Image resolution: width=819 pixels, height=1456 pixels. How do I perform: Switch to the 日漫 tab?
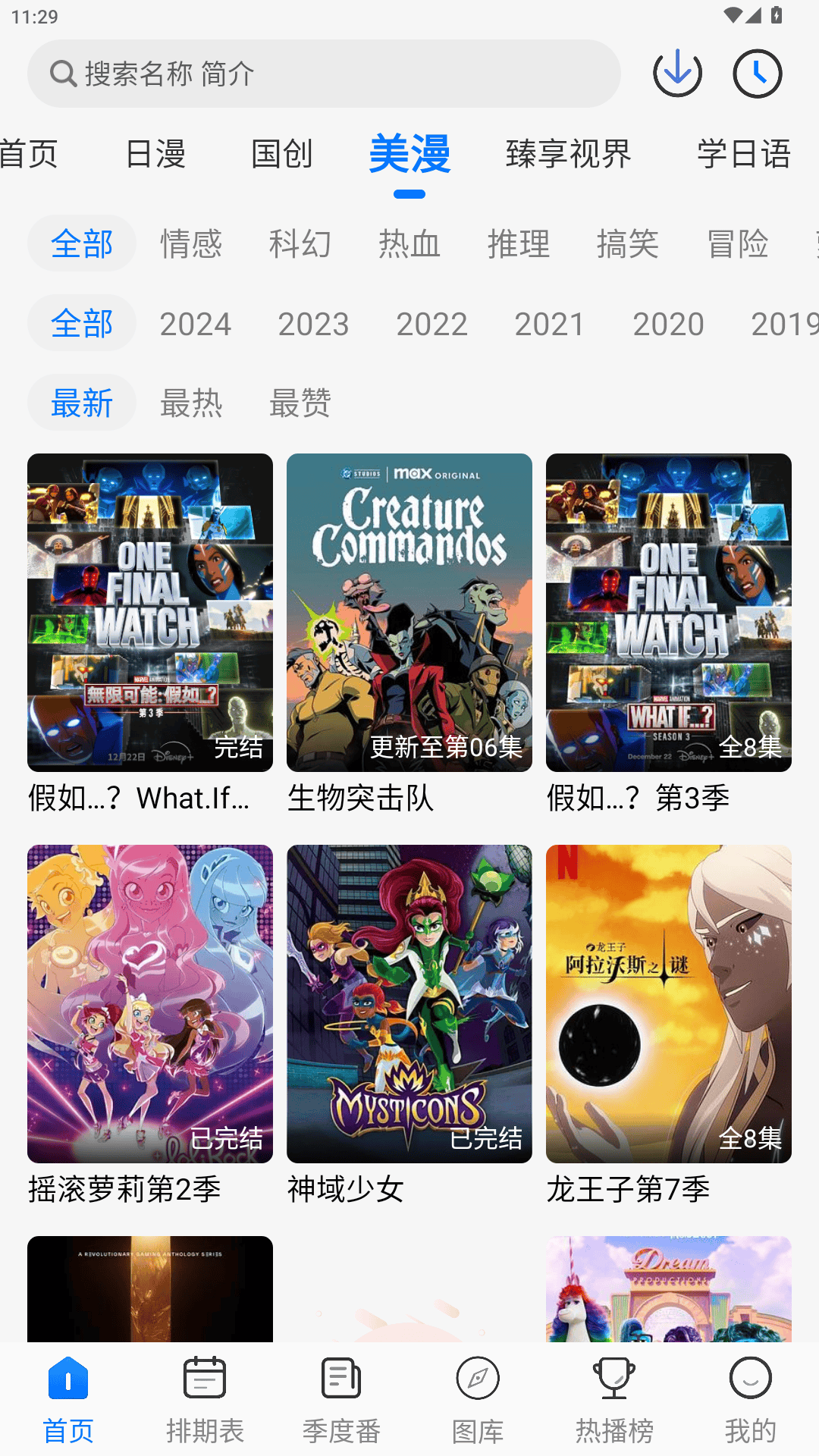tap(155, 154)
